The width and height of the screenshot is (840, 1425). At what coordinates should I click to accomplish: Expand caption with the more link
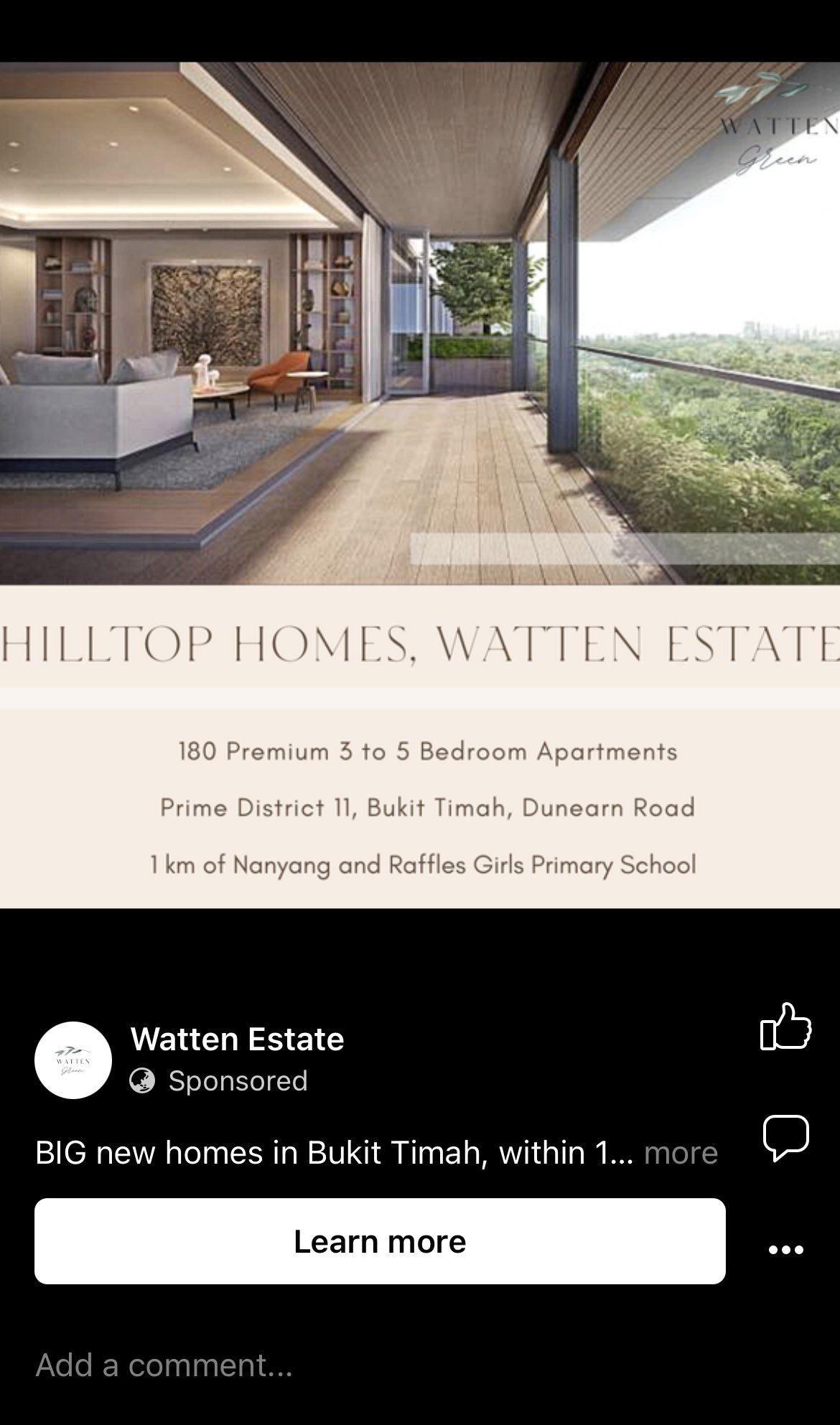[681, 1153]
